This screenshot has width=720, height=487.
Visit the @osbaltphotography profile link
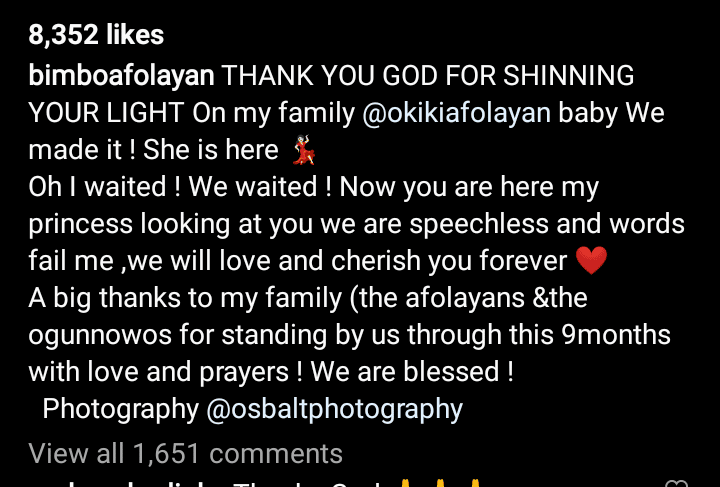334,409
